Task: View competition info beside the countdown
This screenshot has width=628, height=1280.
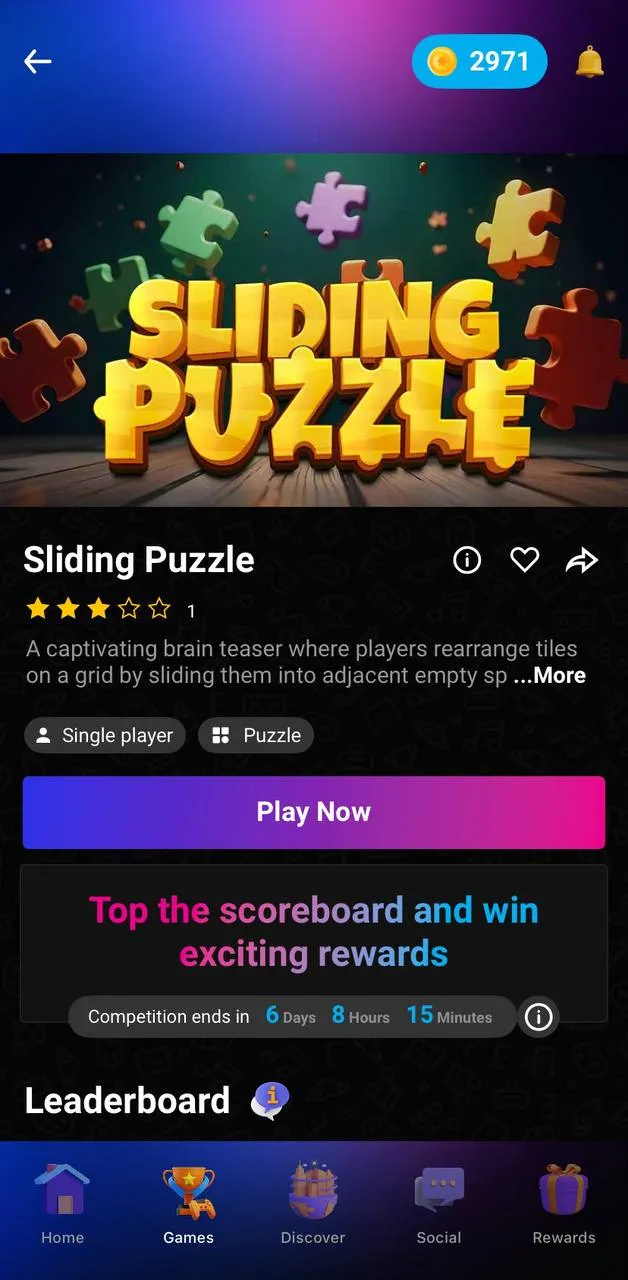Action: 538,1017
